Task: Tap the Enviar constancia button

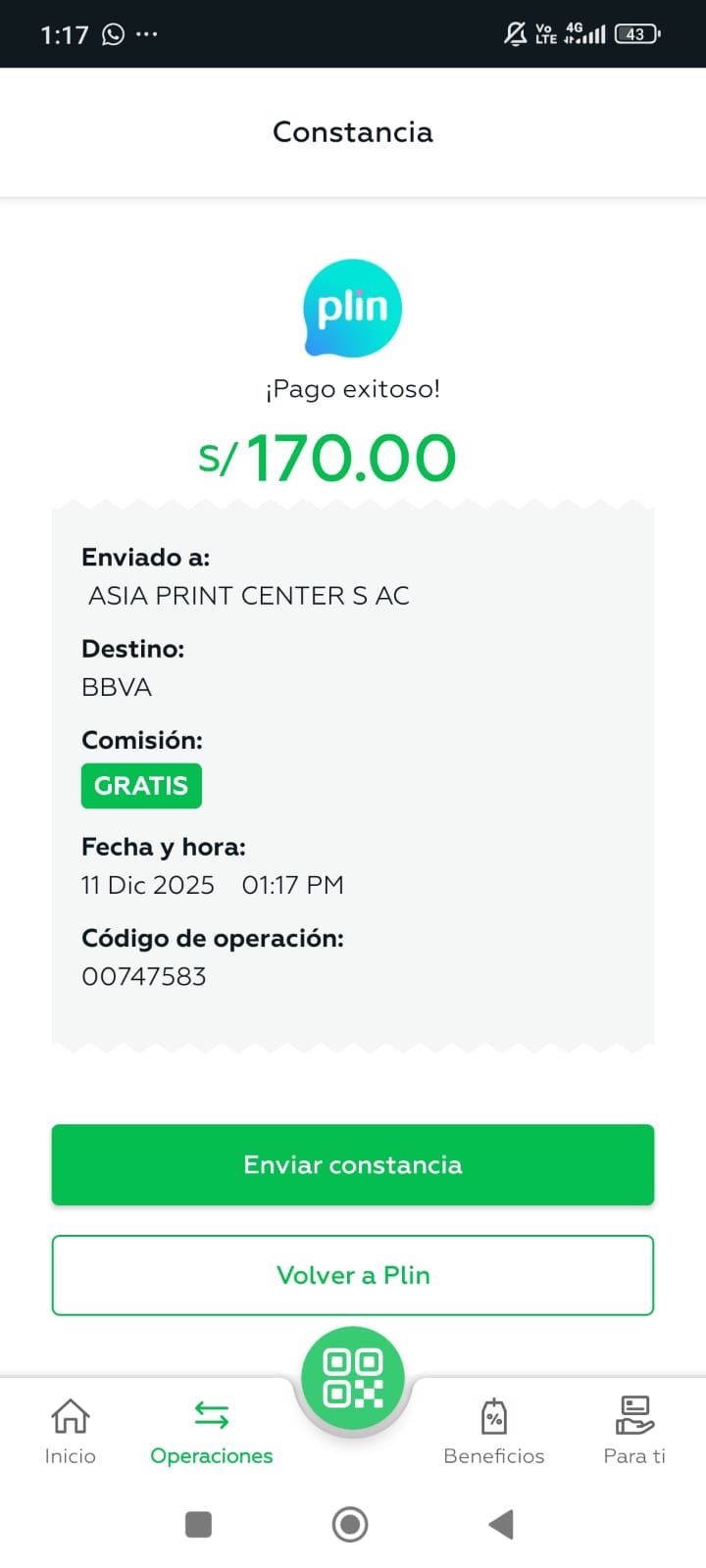Action: (x=353, y=1164)
